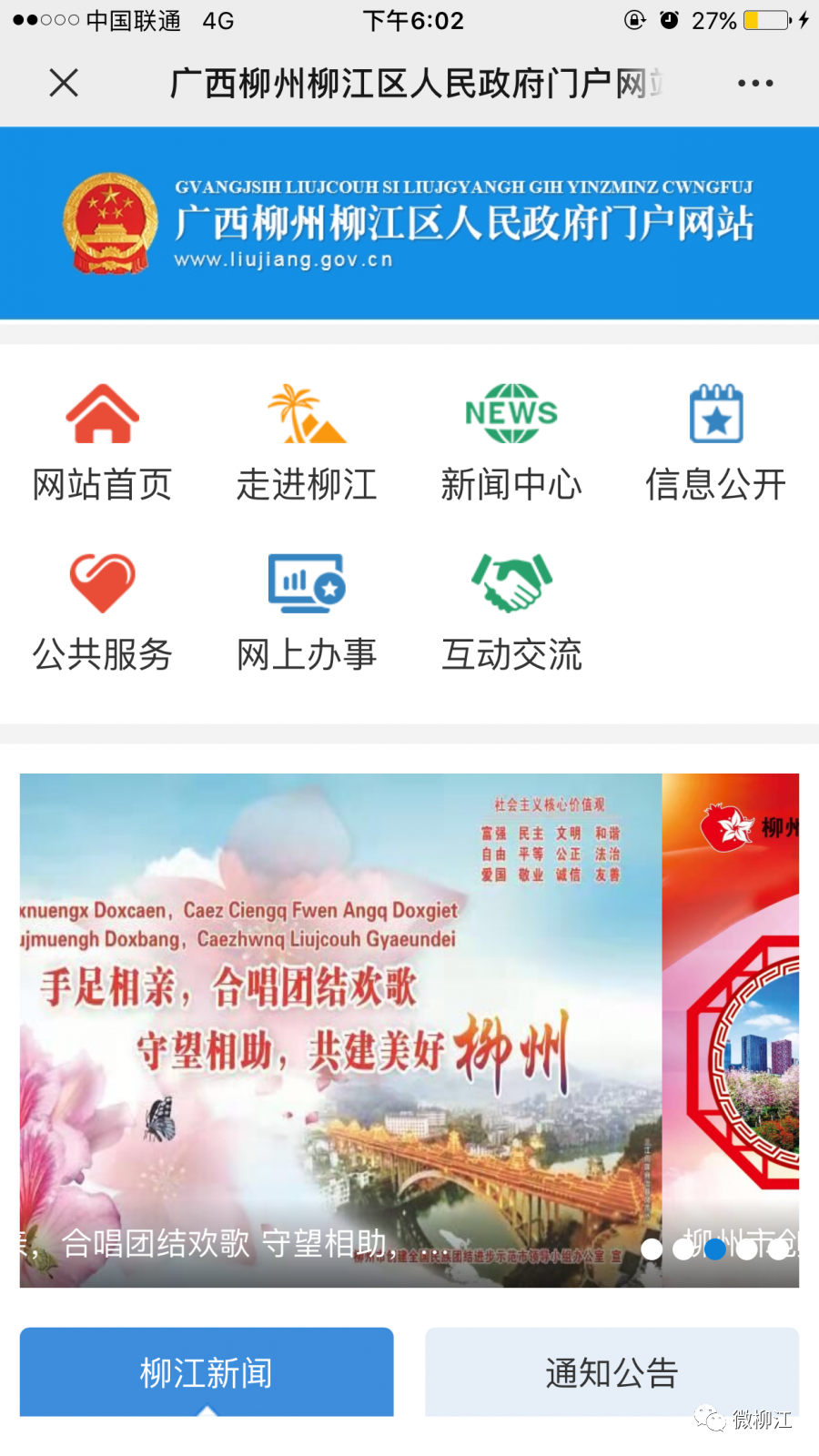Switch to the 通知公告 tab

[612, 1372]
